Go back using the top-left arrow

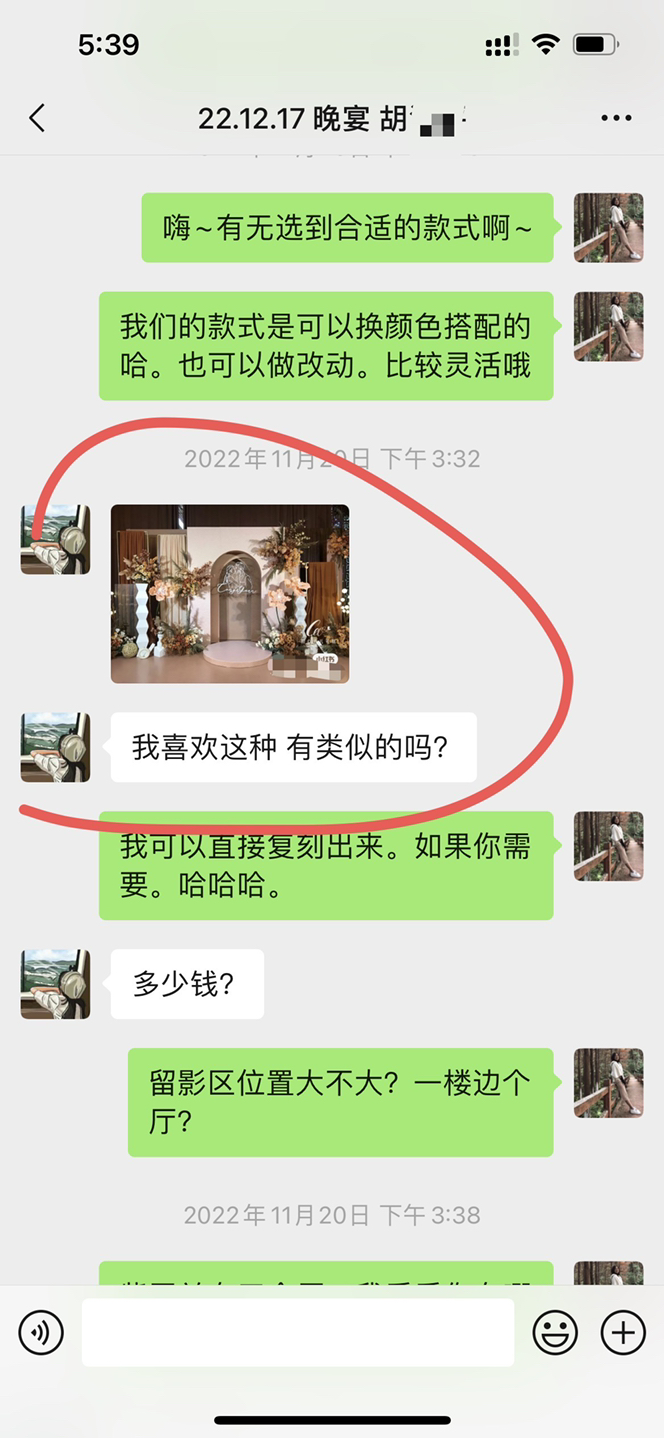37,118
